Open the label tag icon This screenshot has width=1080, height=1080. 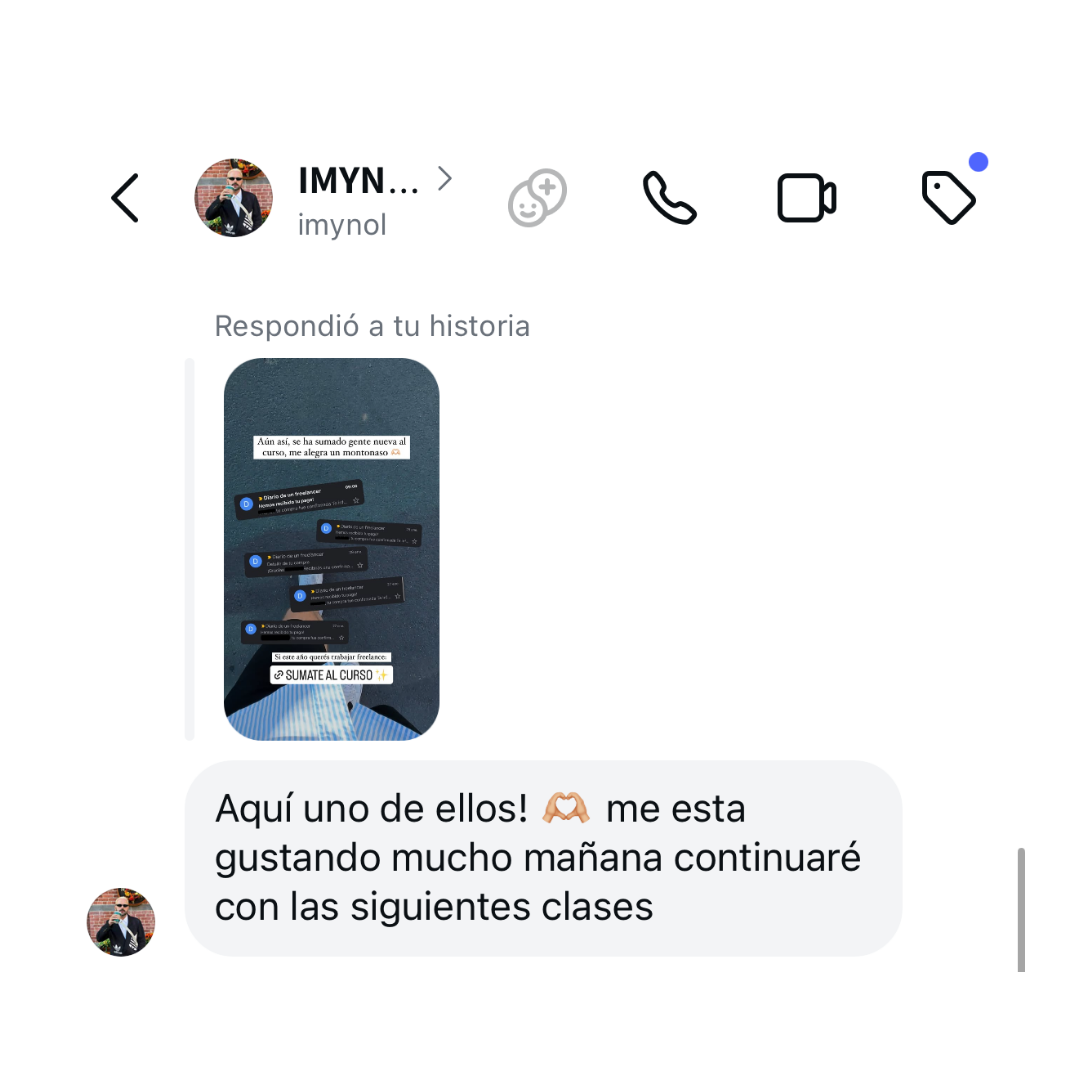click(x=947, y=197)
